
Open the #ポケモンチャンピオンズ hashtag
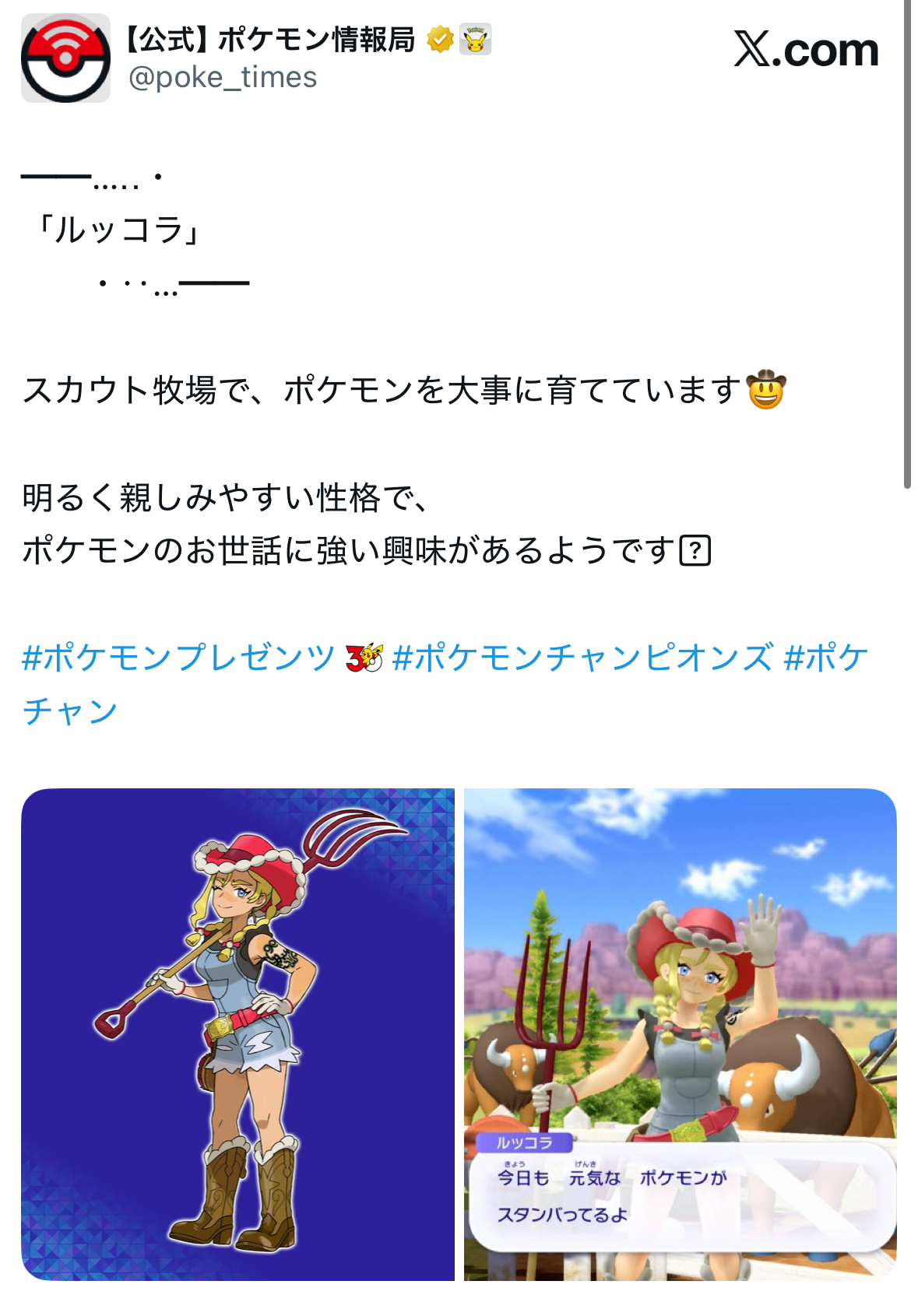pos(583,658)
